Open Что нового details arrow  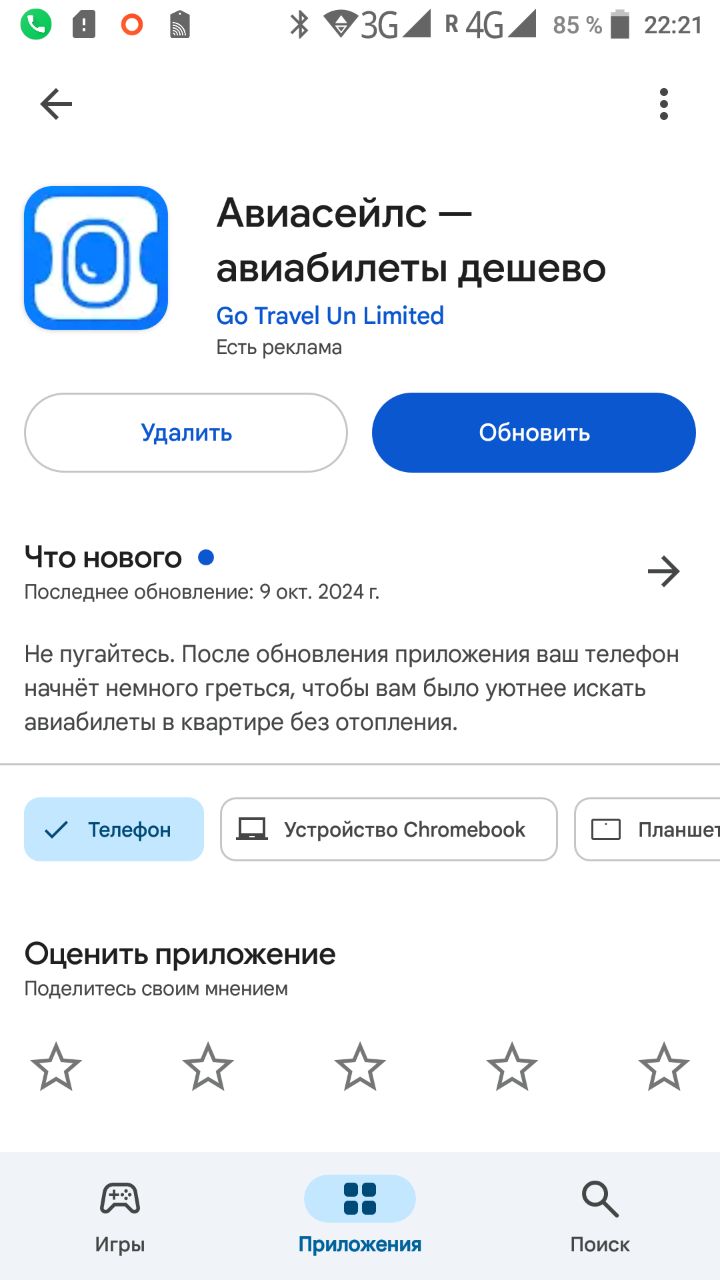[x=663, y=572]
